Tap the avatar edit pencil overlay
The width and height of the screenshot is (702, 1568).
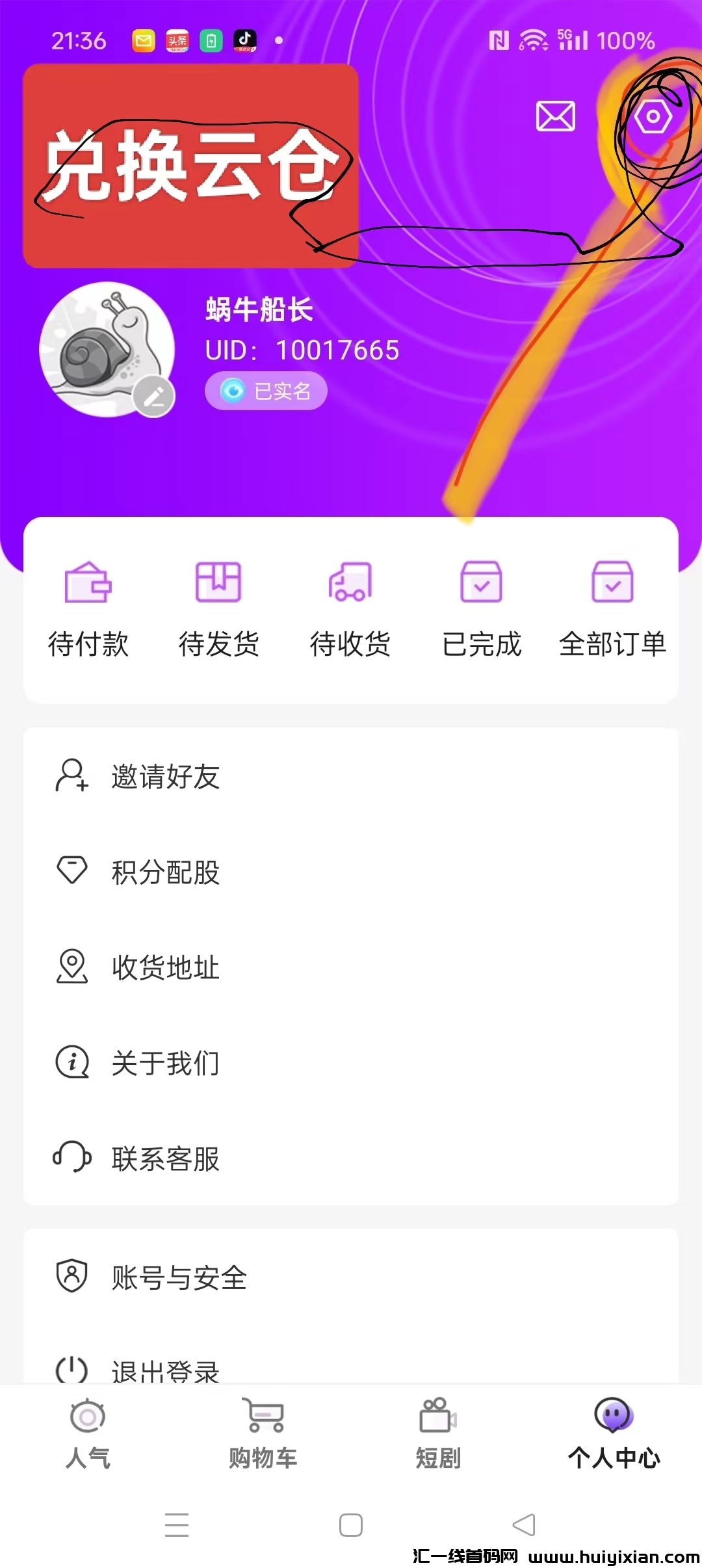[x=152, y=396]
